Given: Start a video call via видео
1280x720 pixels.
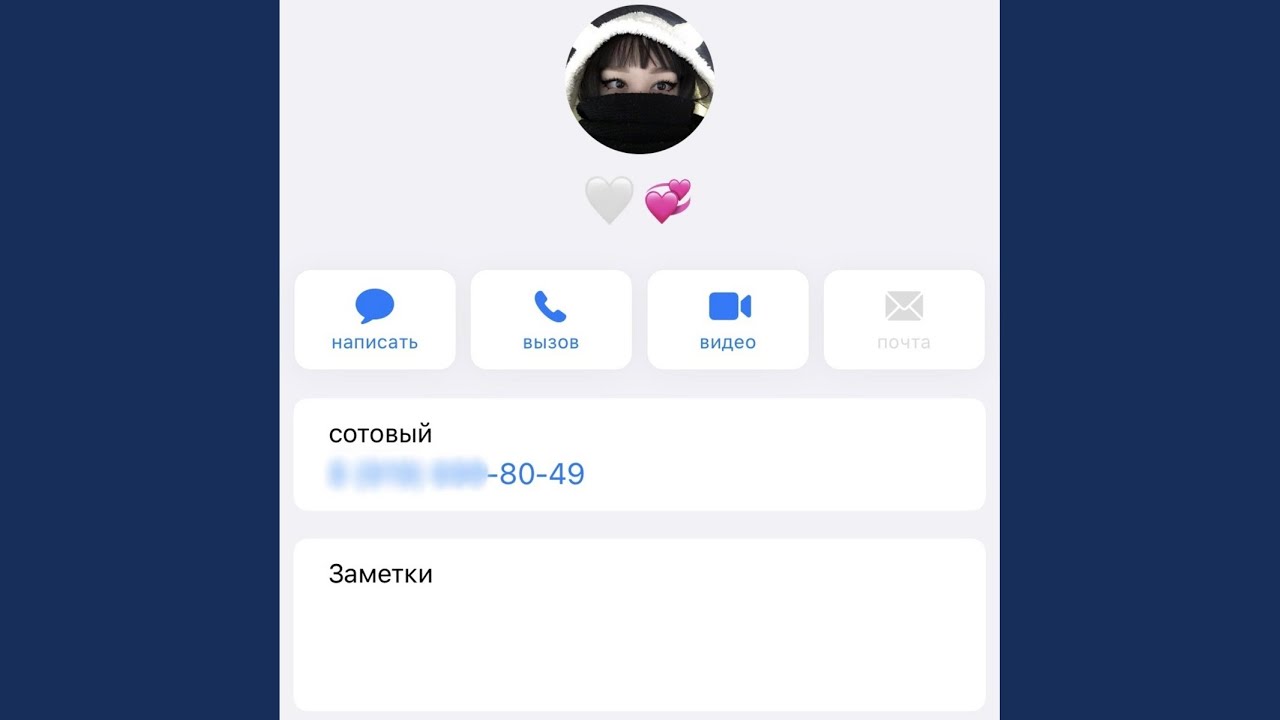Looking at the screenshot, I should point(728,320).
